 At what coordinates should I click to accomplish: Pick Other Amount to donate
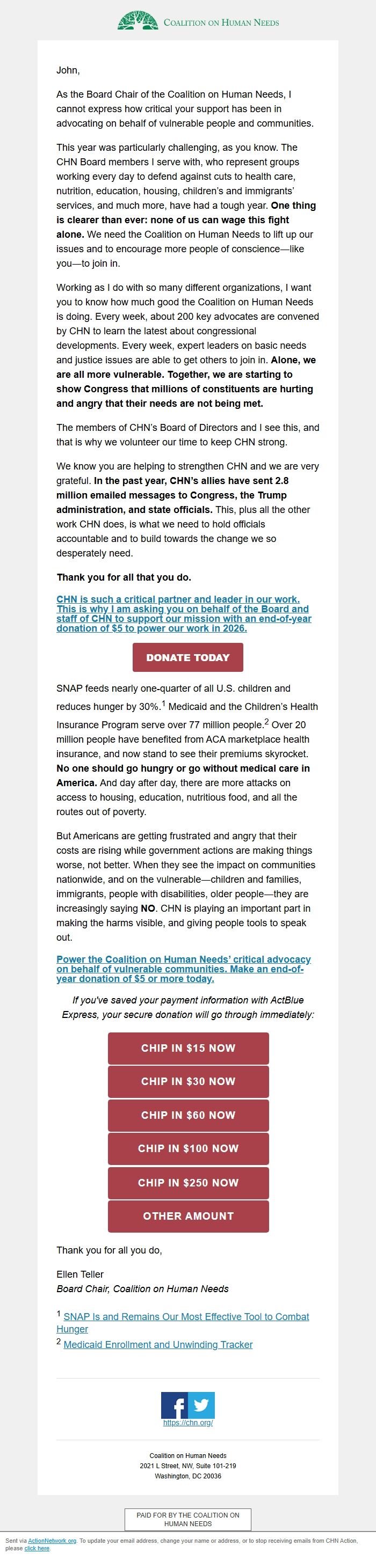187,1215
